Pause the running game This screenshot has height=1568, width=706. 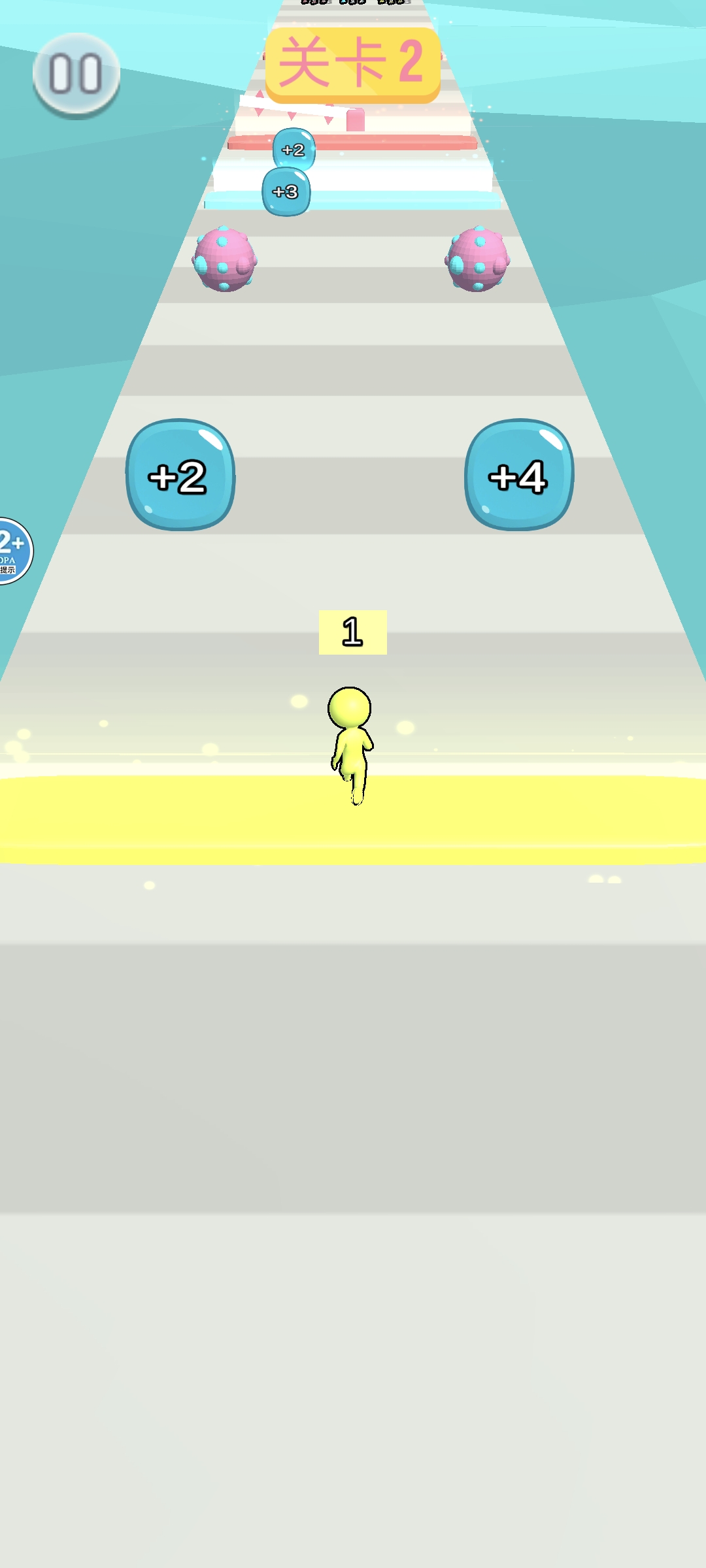coord(76,75)
